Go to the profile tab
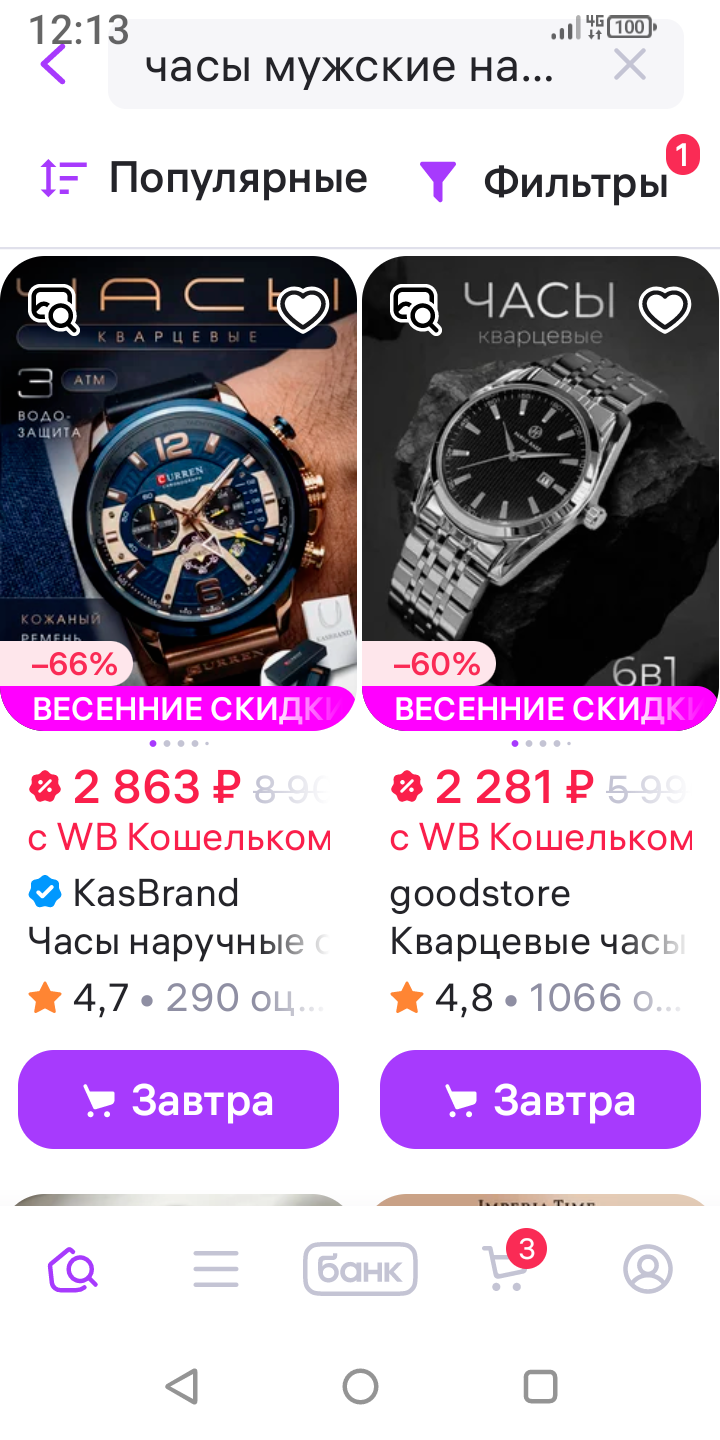 click(x=648, y=1270)
